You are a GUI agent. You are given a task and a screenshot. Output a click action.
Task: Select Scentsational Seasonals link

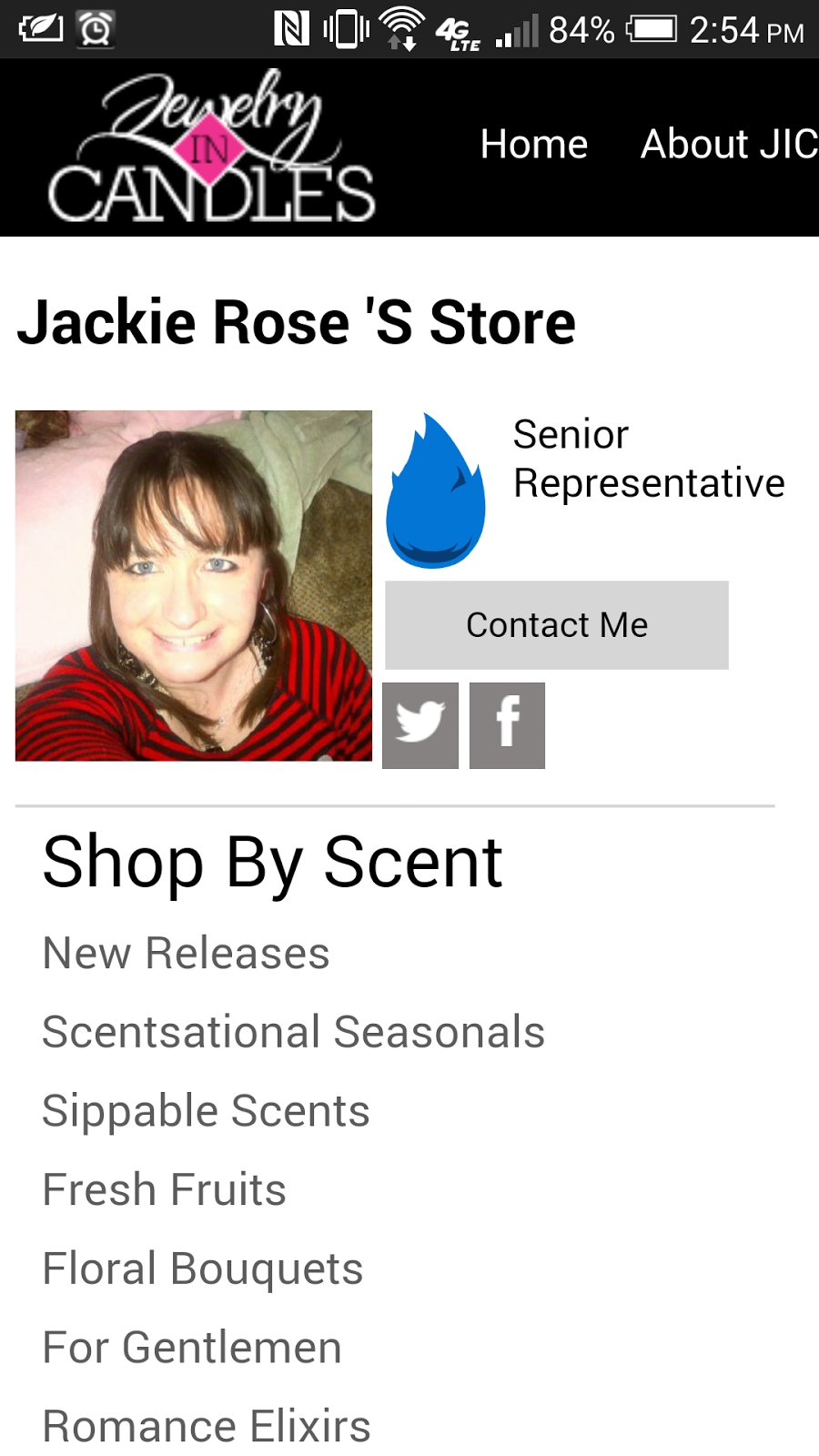[293, 1032]
